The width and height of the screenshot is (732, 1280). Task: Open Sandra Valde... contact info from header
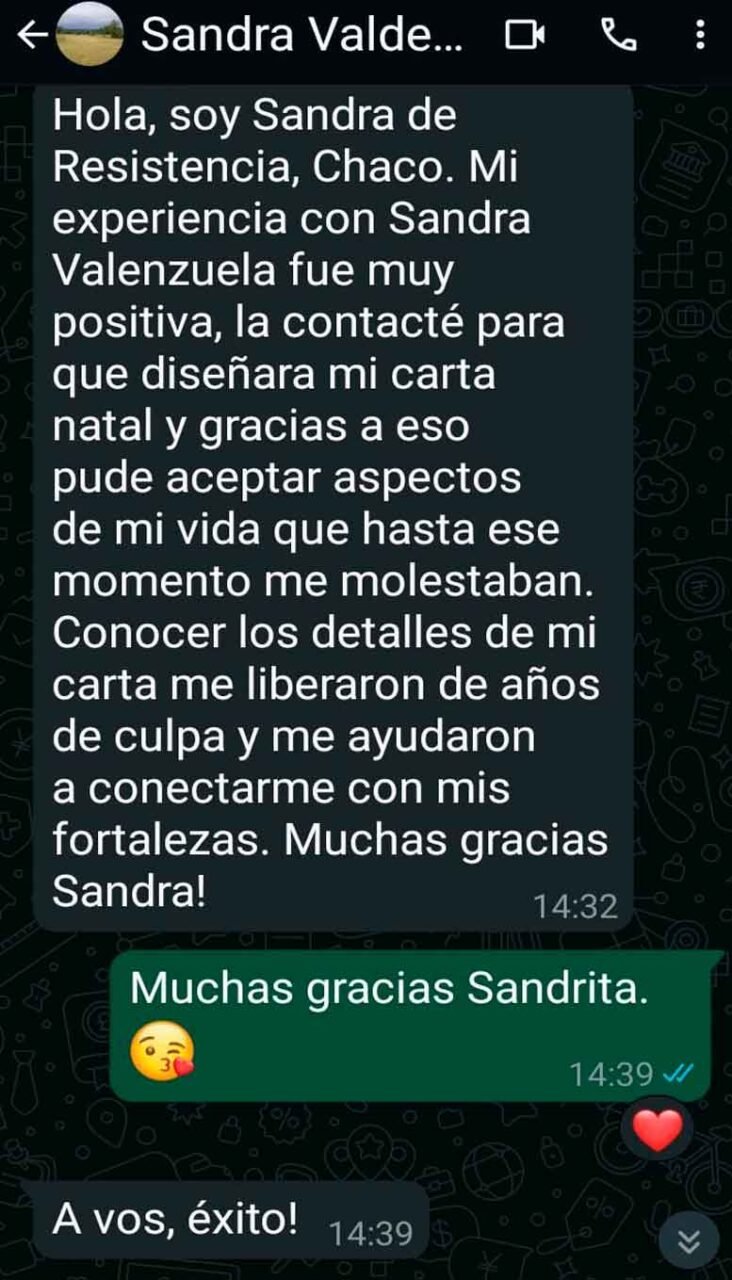point(302,35)
